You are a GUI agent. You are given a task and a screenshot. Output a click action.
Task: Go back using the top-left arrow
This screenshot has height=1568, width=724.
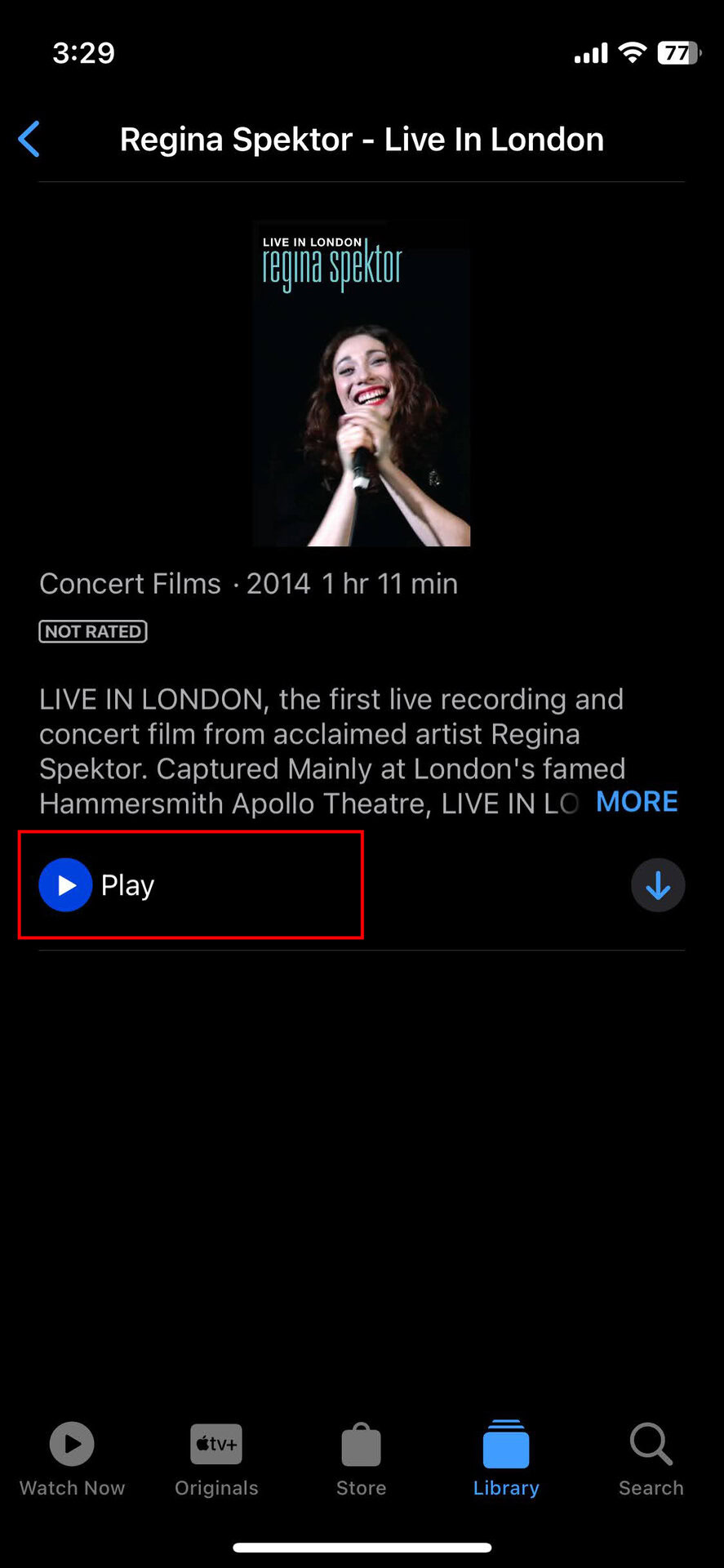(x=29, y=139)
